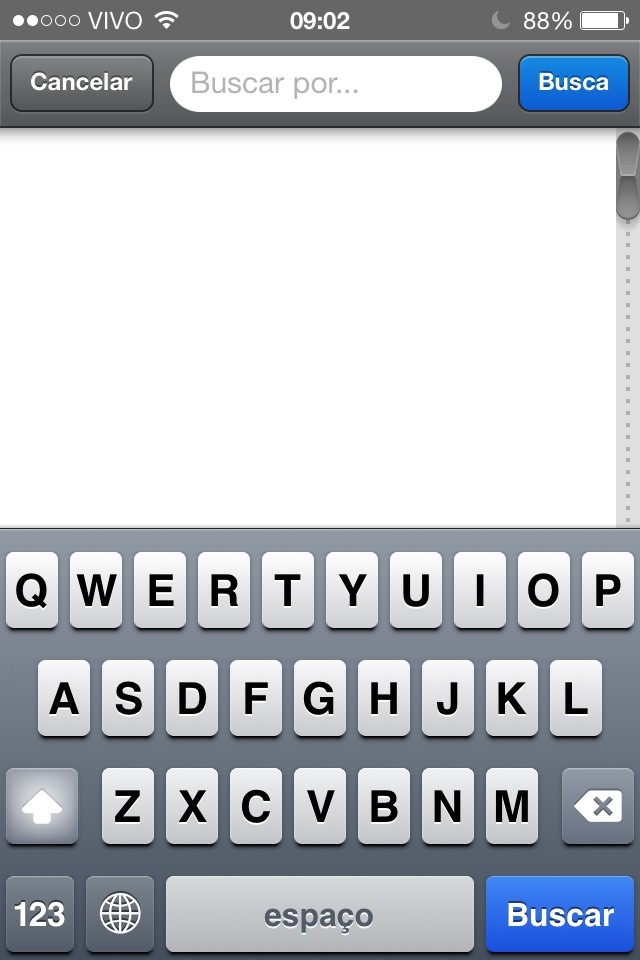Tap the espaço space bar
640x960 pixels.
point(319,914)
